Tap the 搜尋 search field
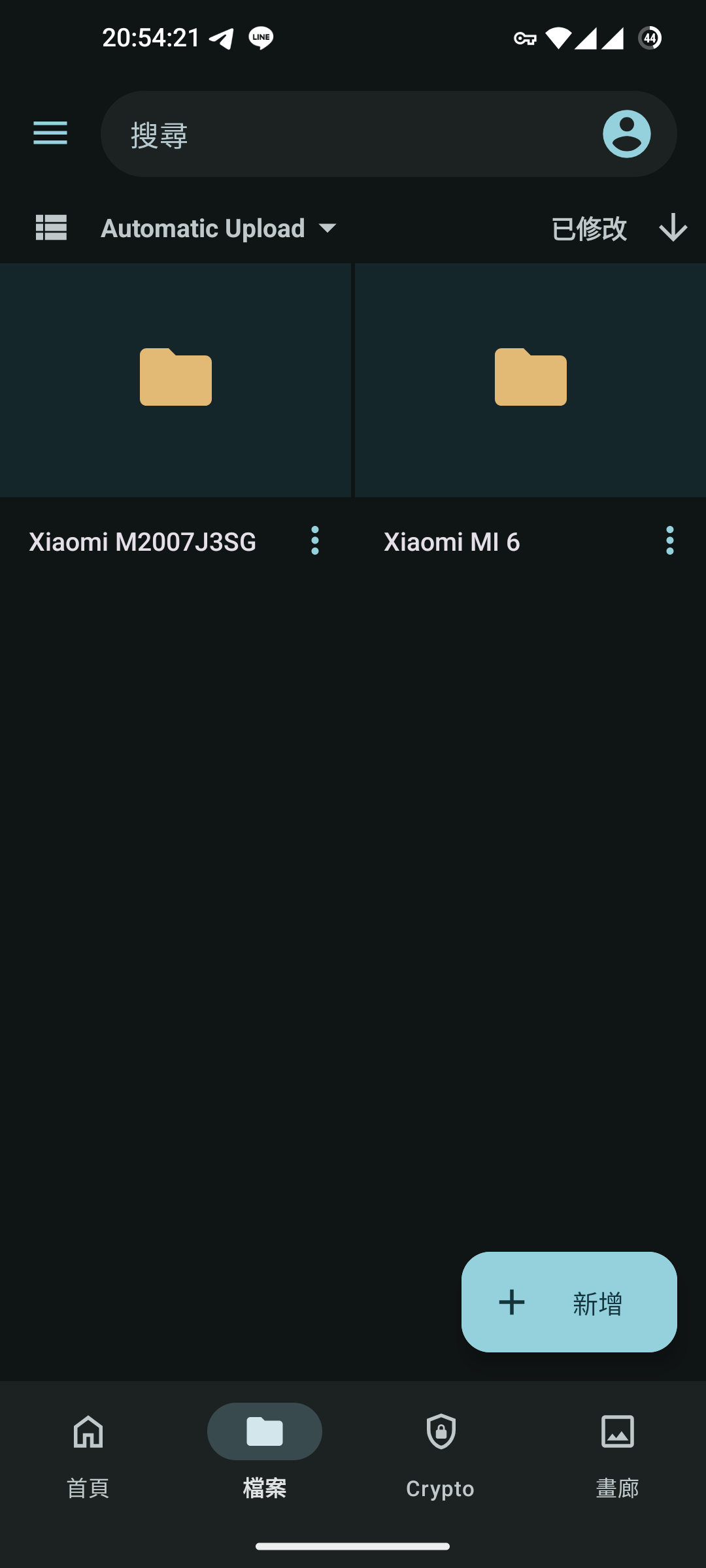 point(353,135)
